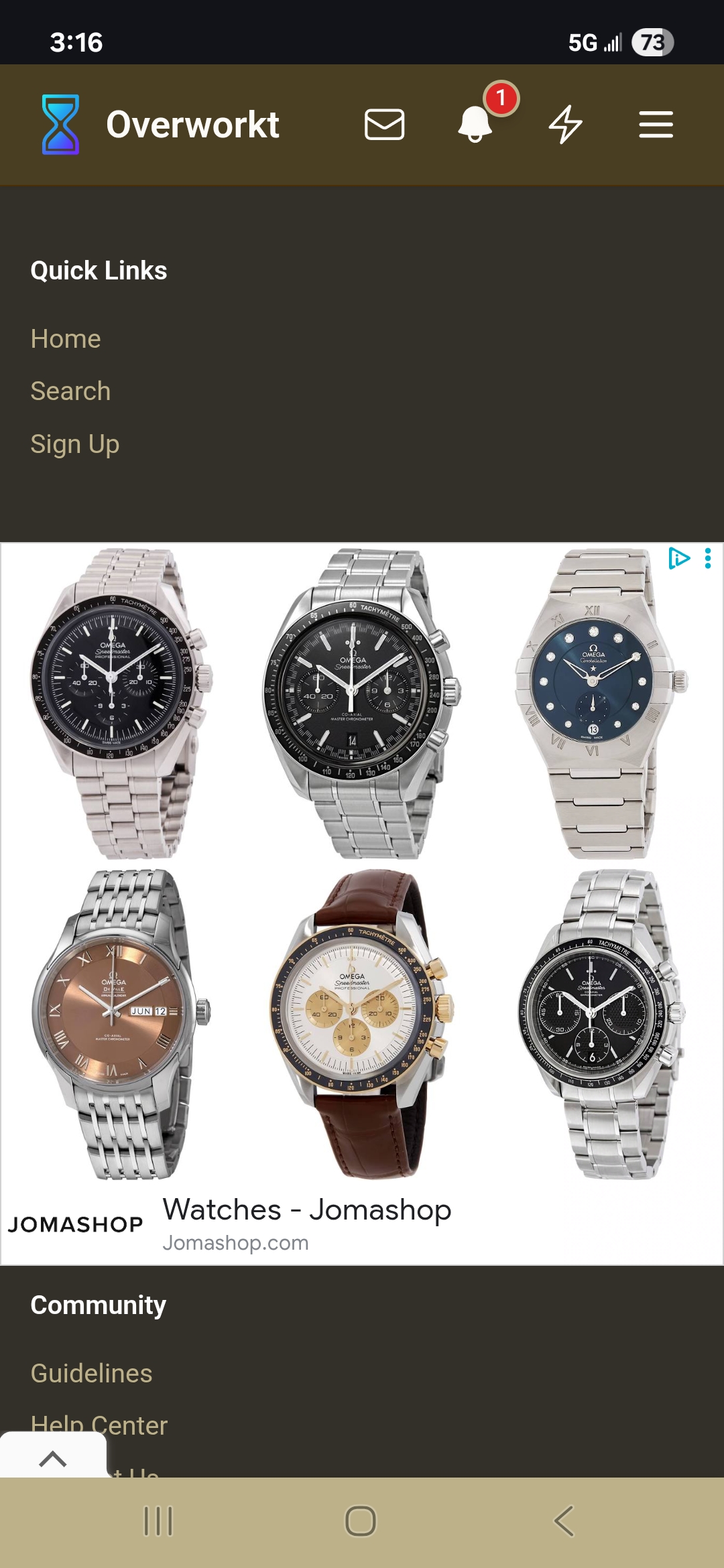724x1568 pixels.
Task: Open the hamburger menu
Action: tap(655, 125)
